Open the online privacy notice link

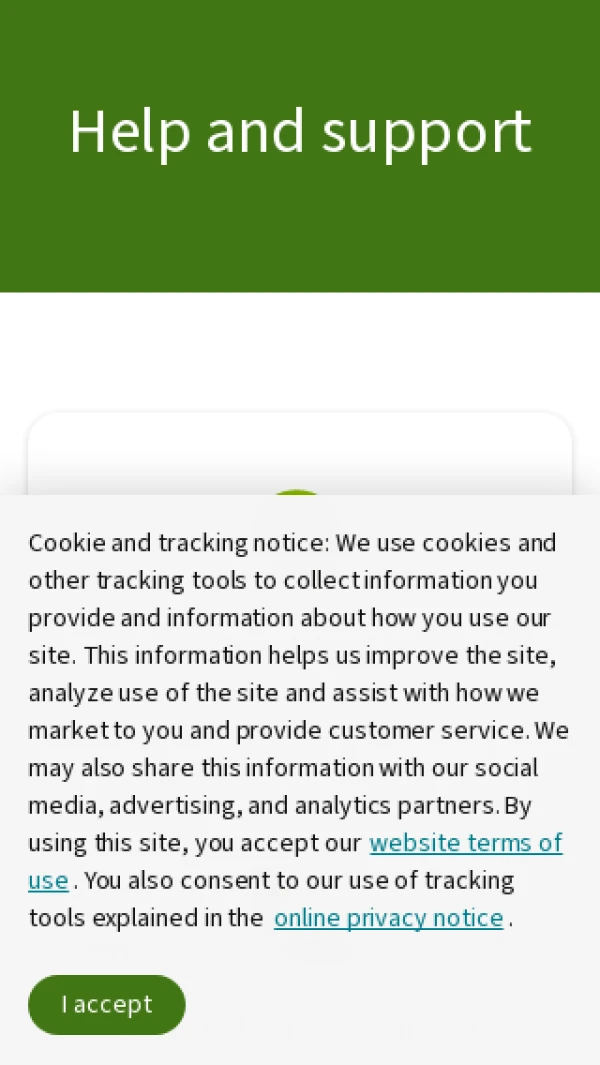pyautogui.click(x=389, y=918)
